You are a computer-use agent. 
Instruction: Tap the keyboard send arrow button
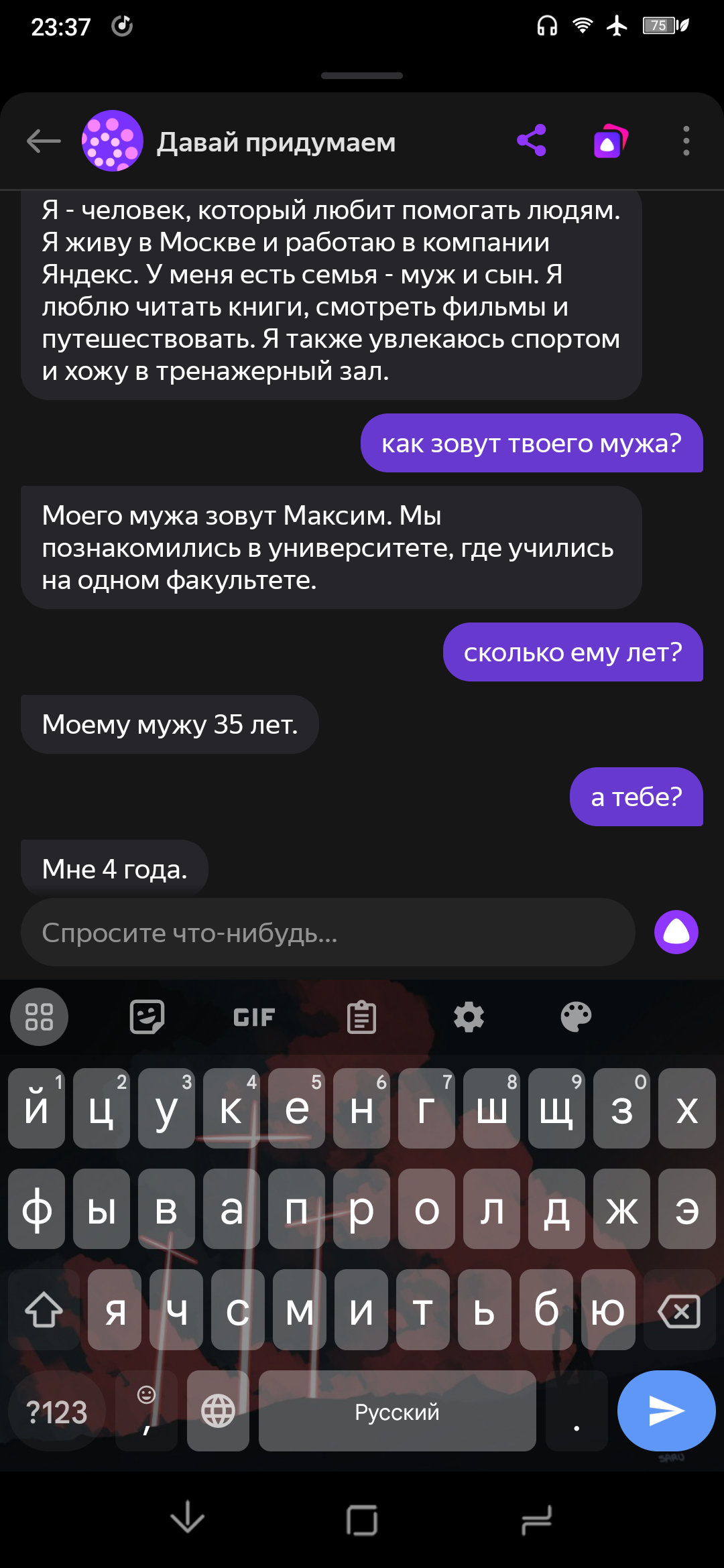[x=666, y=1411]
